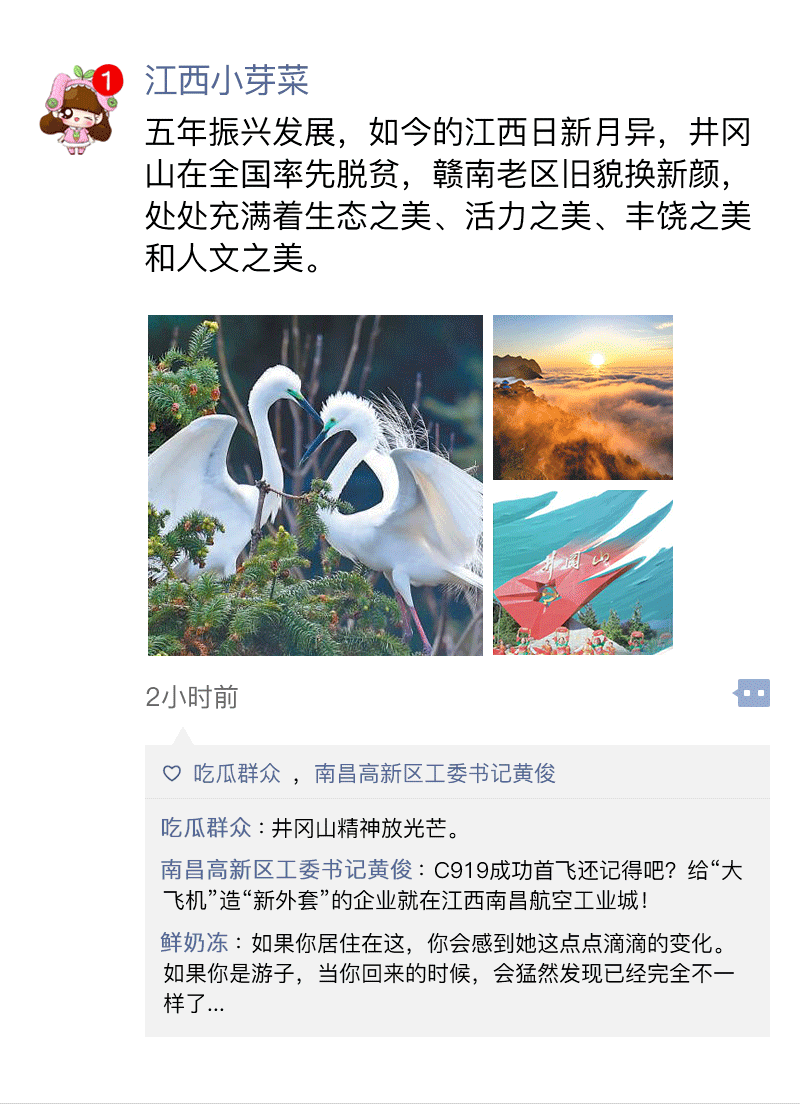Open the sunrise over clouds photo
Viewport: 800px width, 1105px height.
tap(582, 397)
